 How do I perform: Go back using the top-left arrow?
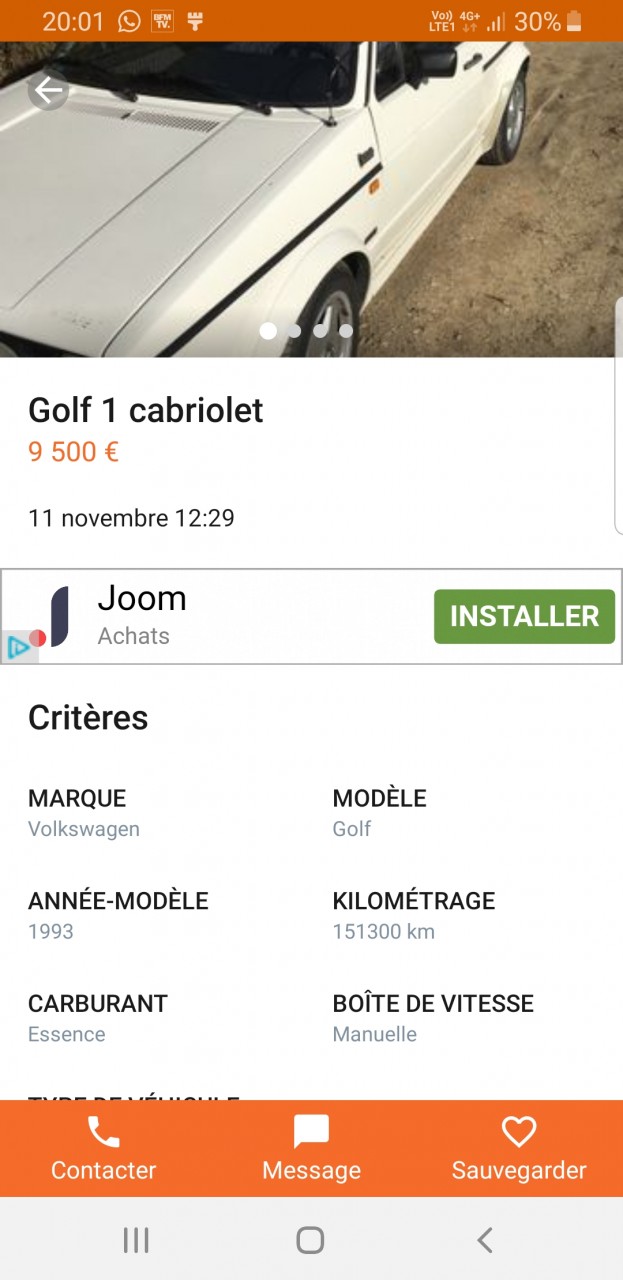48,92
